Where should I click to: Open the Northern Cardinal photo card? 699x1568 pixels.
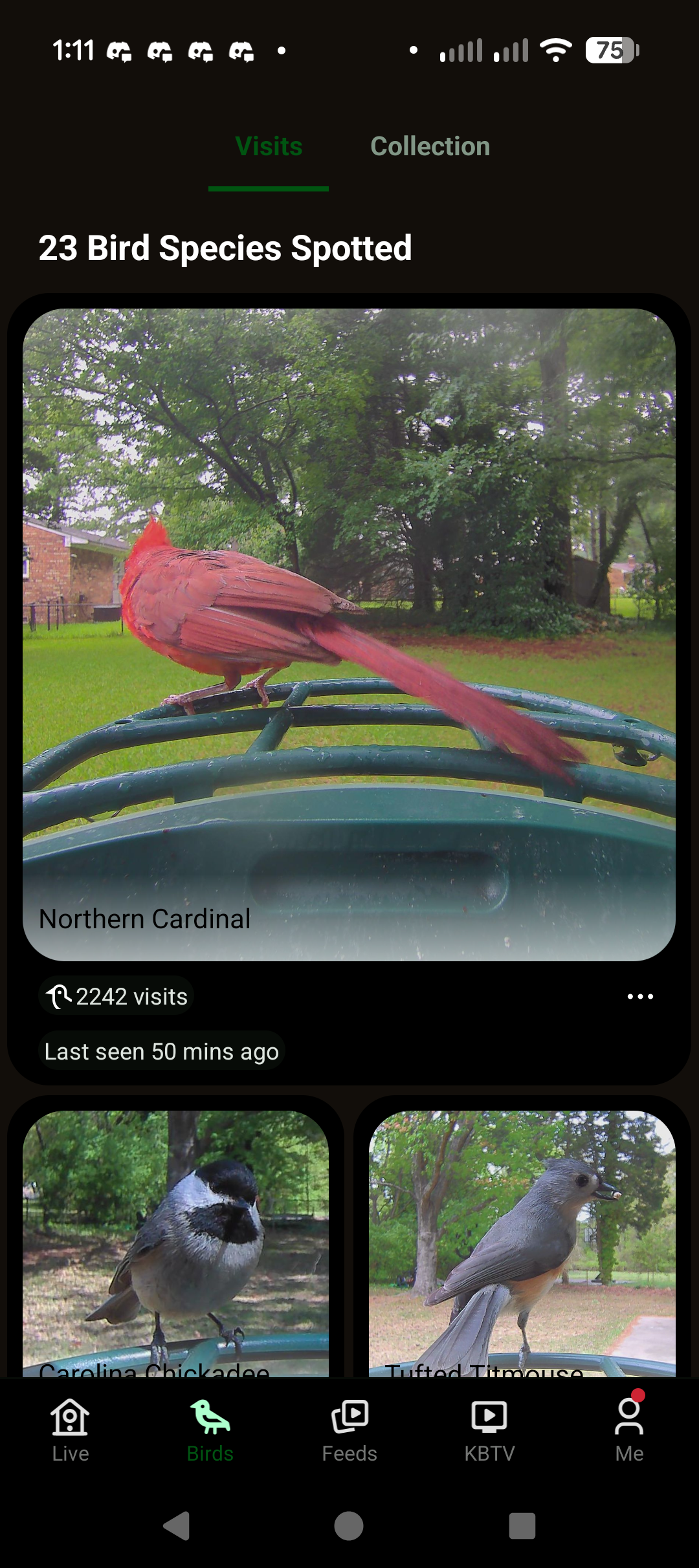point(349,635)
